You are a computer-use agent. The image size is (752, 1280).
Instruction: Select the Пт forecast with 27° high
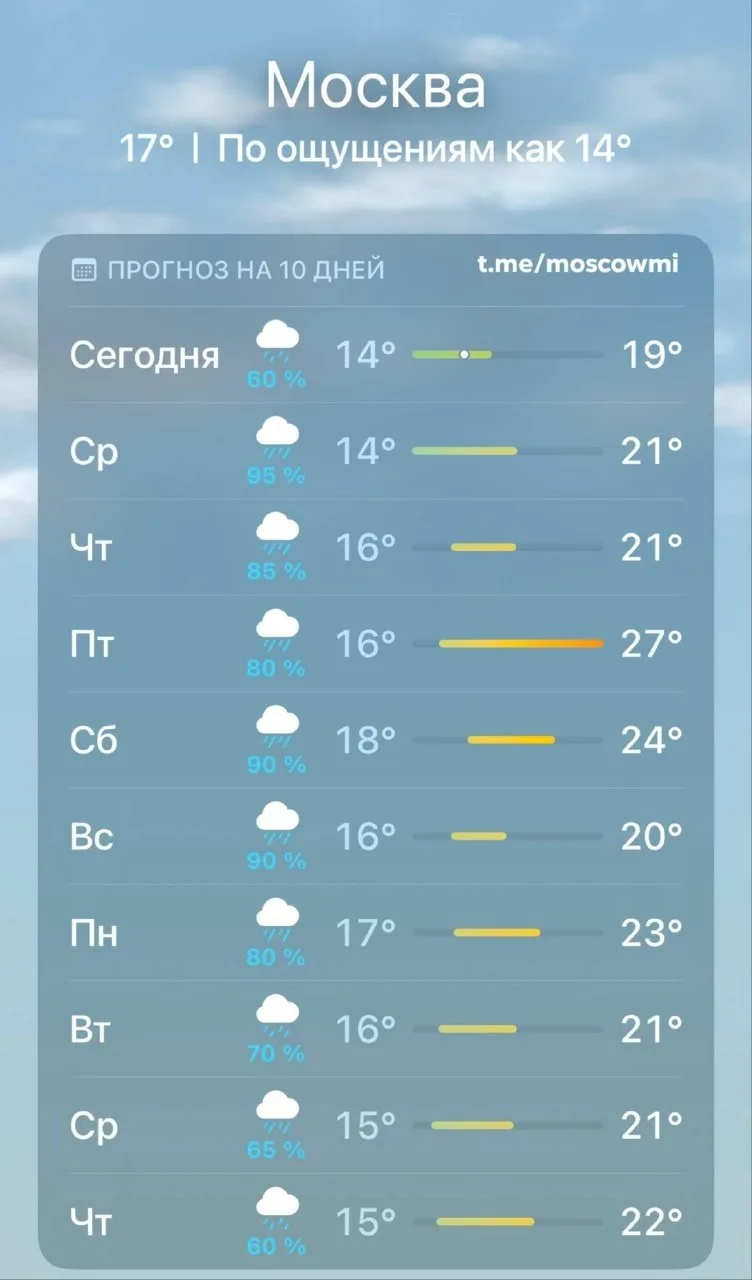[376, 644]
